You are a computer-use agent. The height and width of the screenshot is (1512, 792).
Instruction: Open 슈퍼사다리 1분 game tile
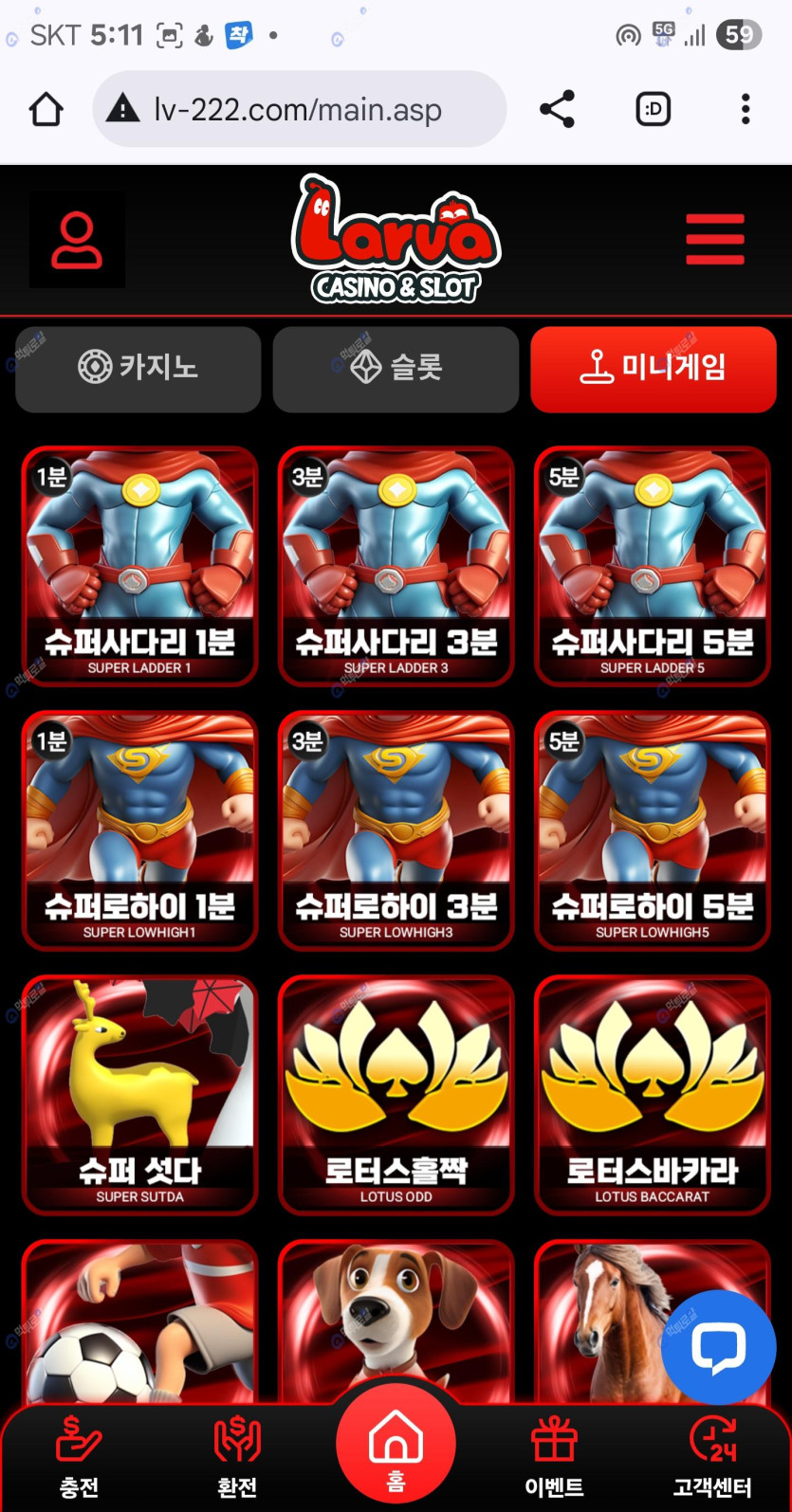click(x=139, y=566)
